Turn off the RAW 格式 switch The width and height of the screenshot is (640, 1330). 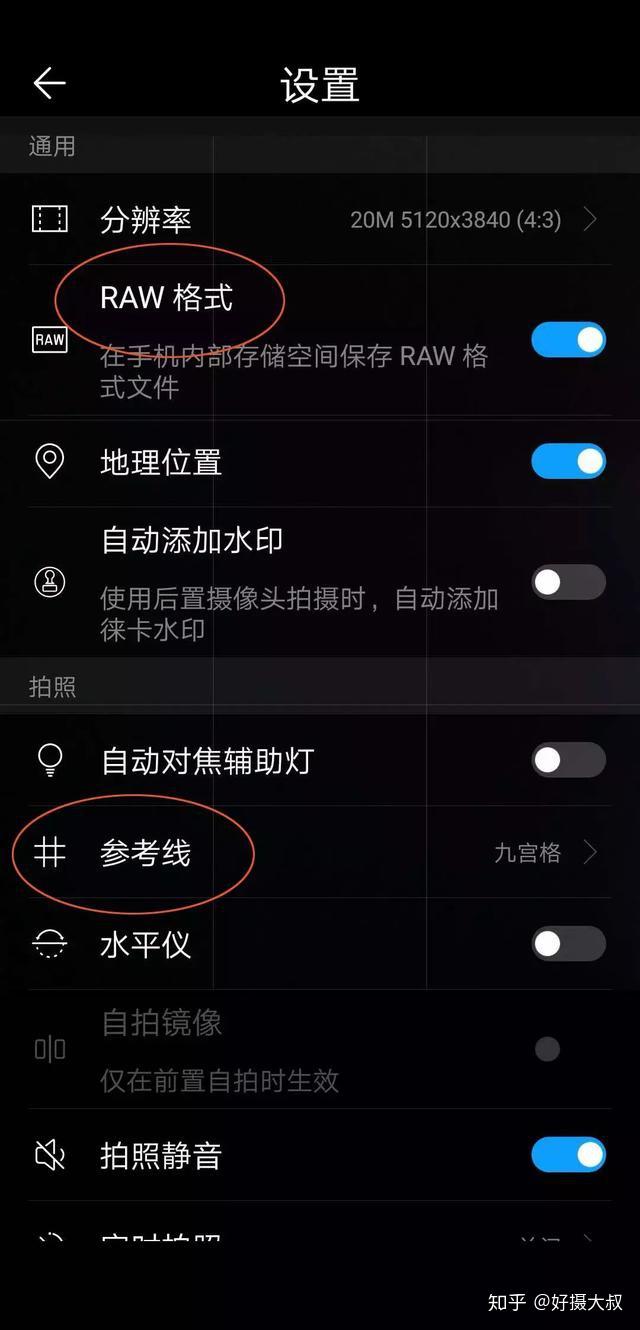568,340
